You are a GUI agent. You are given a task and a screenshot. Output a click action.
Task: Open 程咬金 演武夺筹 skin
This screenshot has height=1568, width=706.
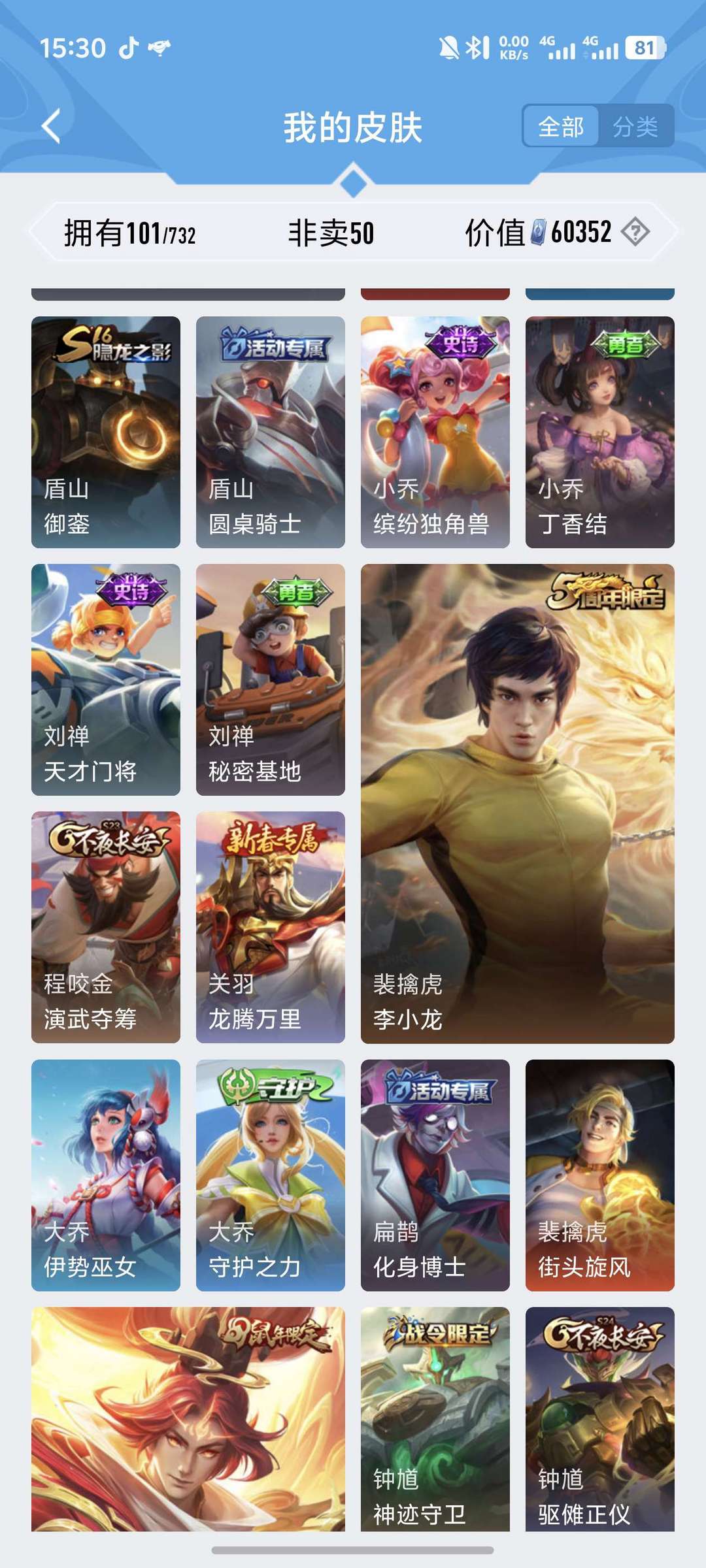[x=106, y=927]
